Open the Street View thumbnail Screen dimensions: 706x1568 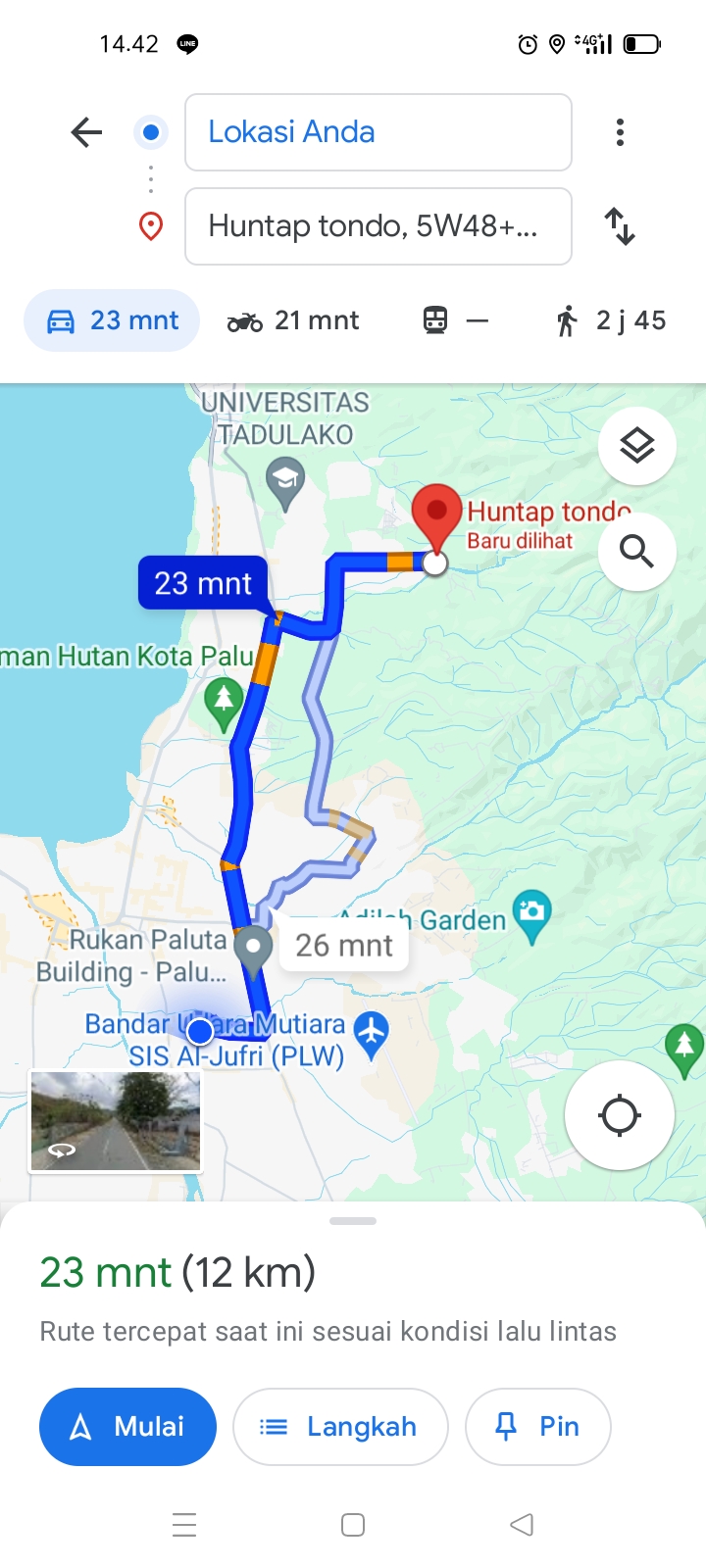click(116, 1121)
